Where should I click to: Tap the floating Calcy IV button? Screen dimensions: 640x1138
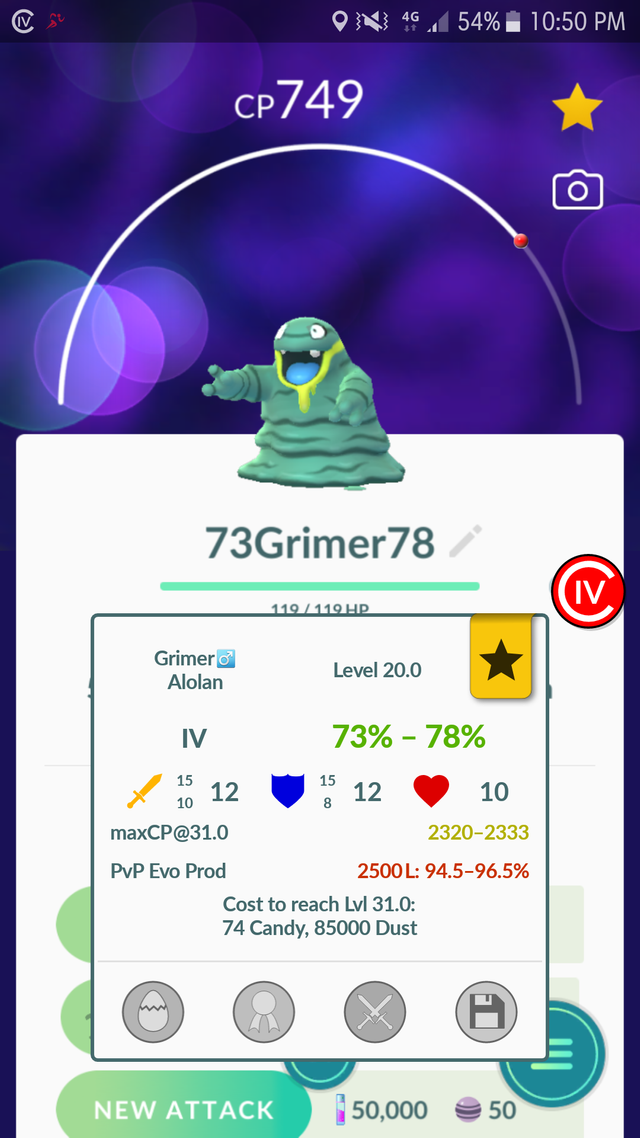587,593
